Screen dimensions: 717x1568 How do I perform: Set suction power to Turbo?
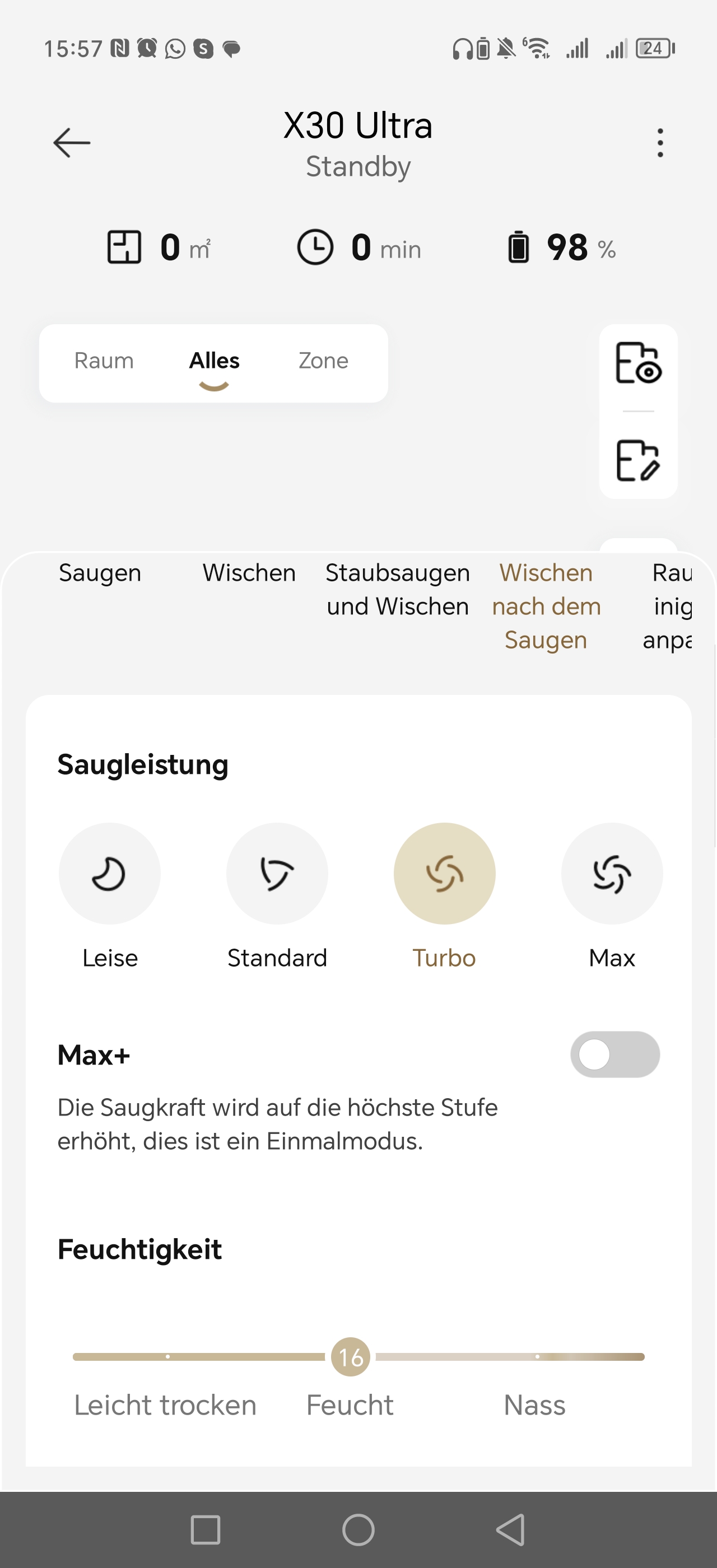pos(444,874)
